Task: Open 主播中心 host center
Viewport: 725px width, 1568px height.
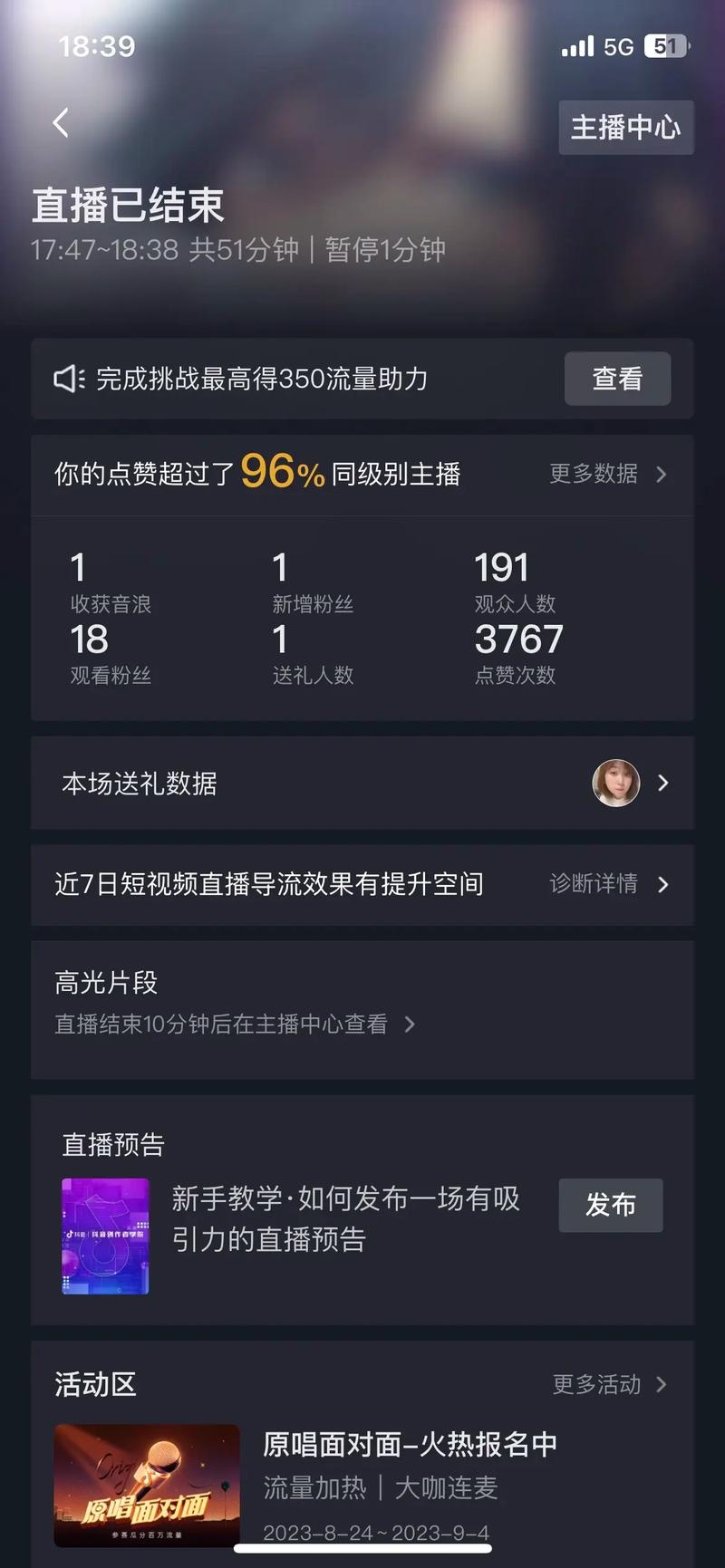Action: pyautogui.click(x=625, y=128)
